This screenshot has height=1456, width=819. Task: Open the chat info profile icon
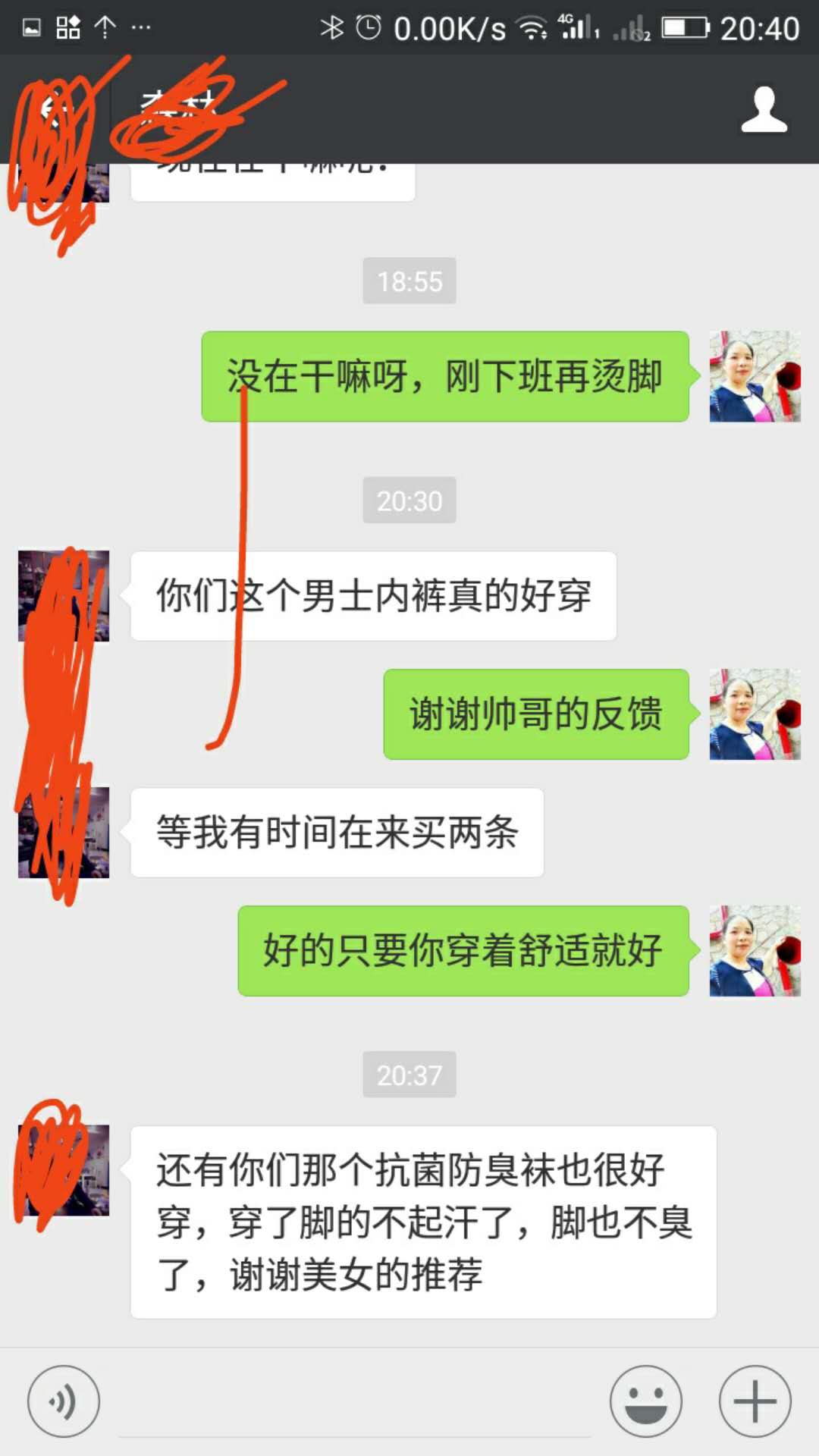coord(764,110)
